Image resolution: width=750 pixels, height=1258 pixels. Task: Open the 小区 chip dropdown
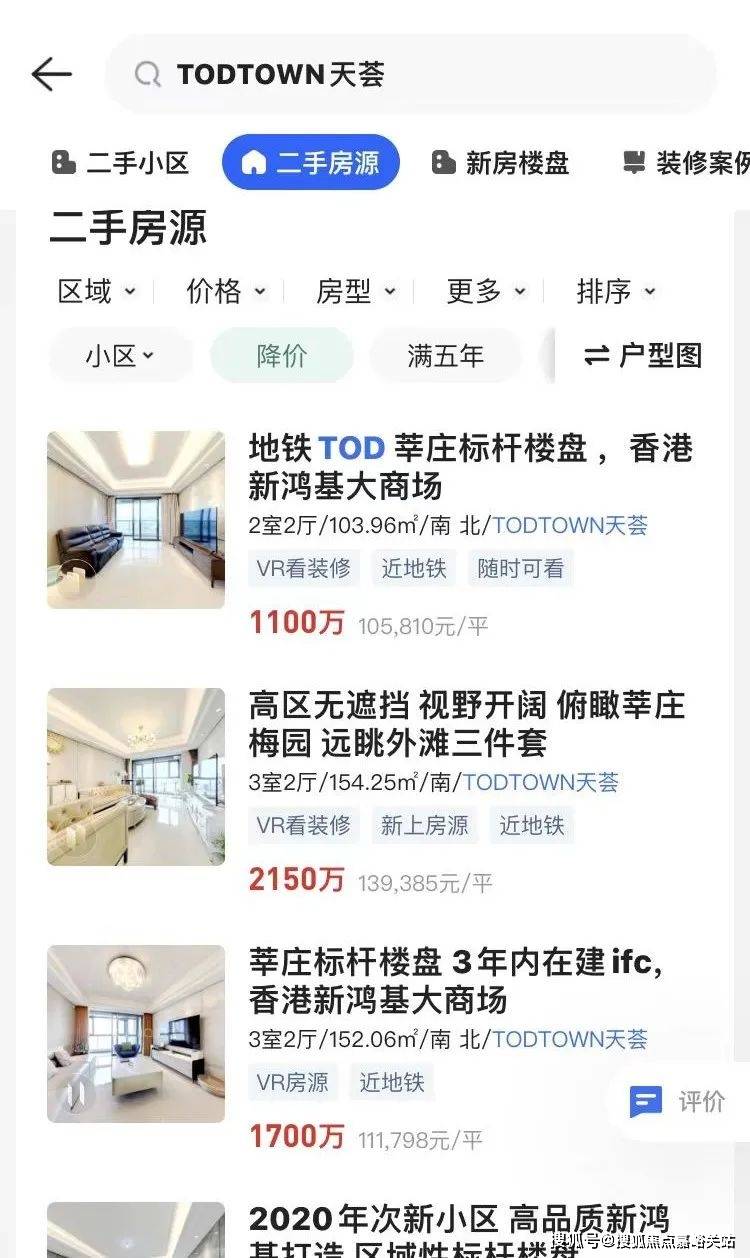[x=120, y=355]
